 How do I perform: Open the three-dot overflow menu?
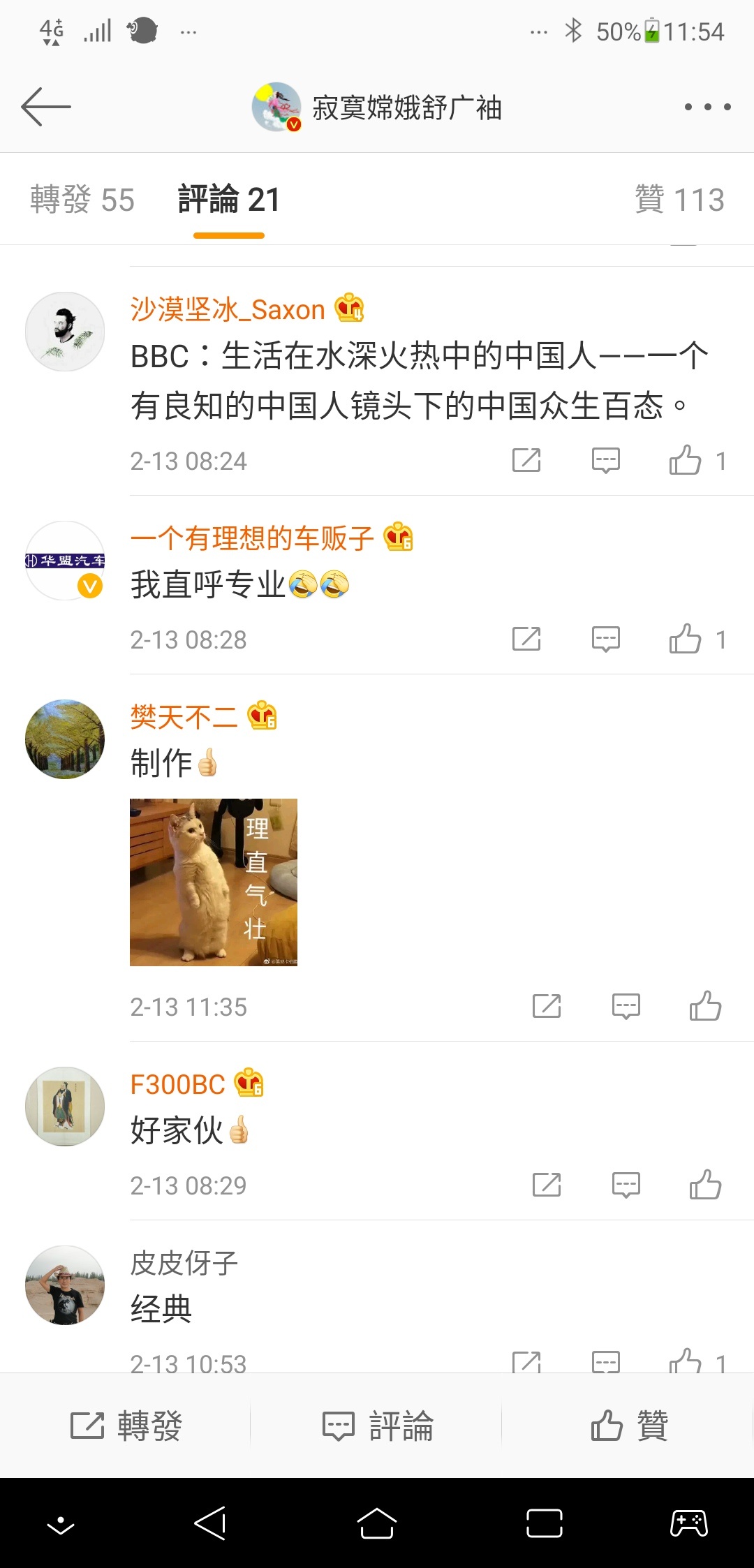707,107
